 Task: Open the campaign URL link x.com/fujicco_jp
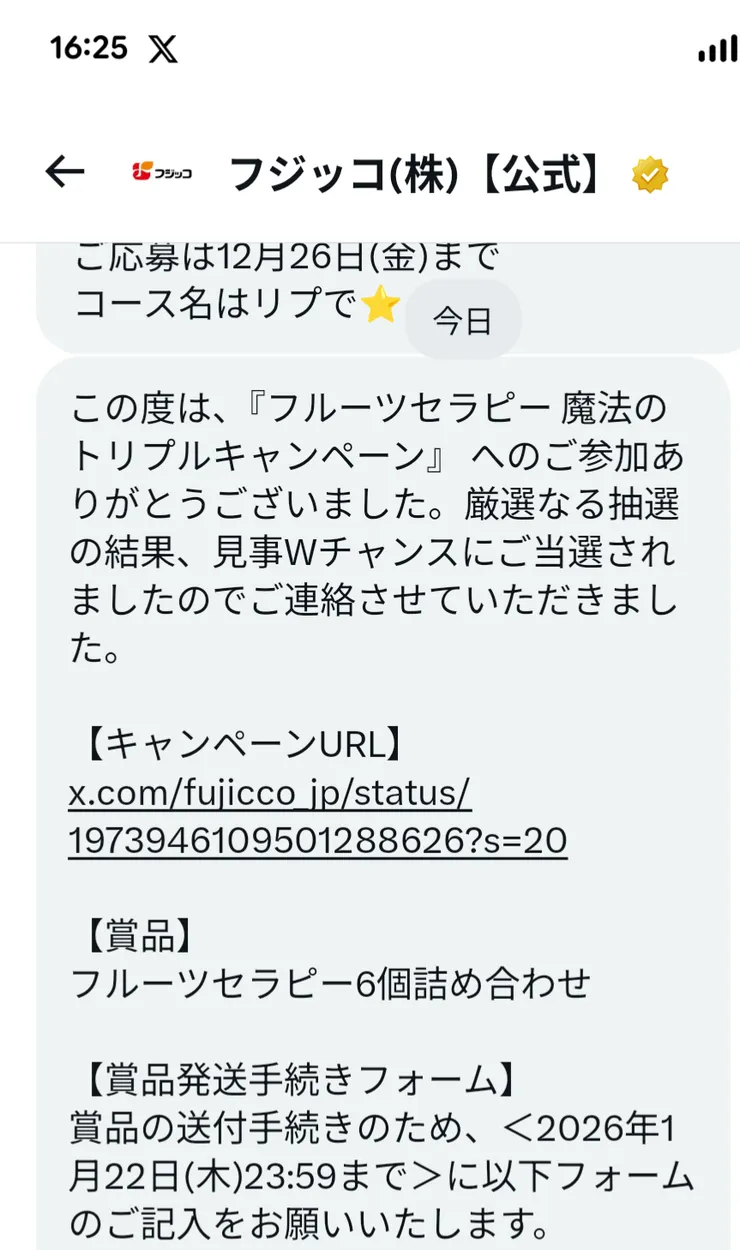270,793
